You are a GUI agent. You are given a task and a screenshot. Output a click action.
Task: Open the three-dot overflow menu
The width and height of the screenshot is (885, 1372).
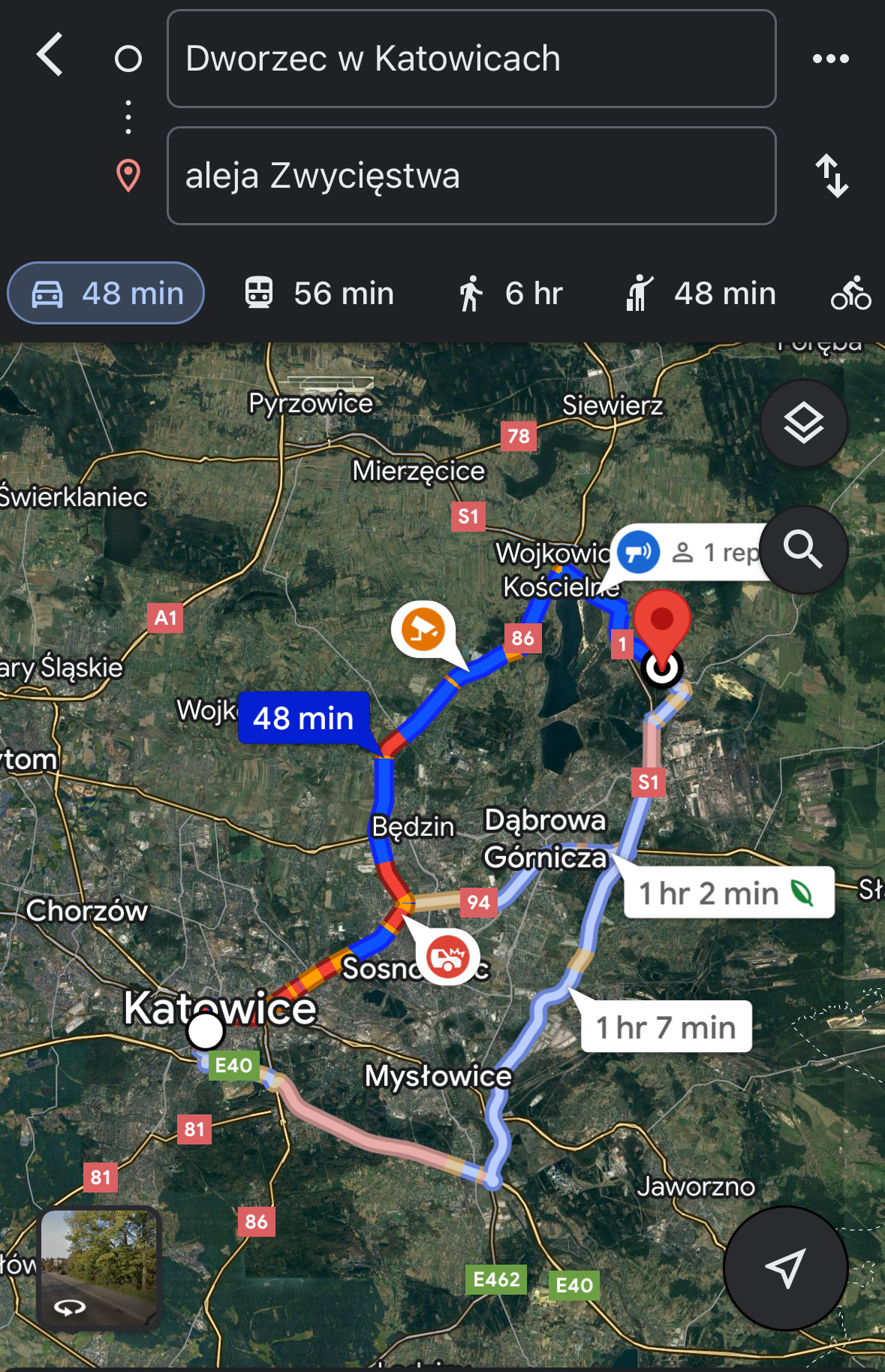point(830,59)
